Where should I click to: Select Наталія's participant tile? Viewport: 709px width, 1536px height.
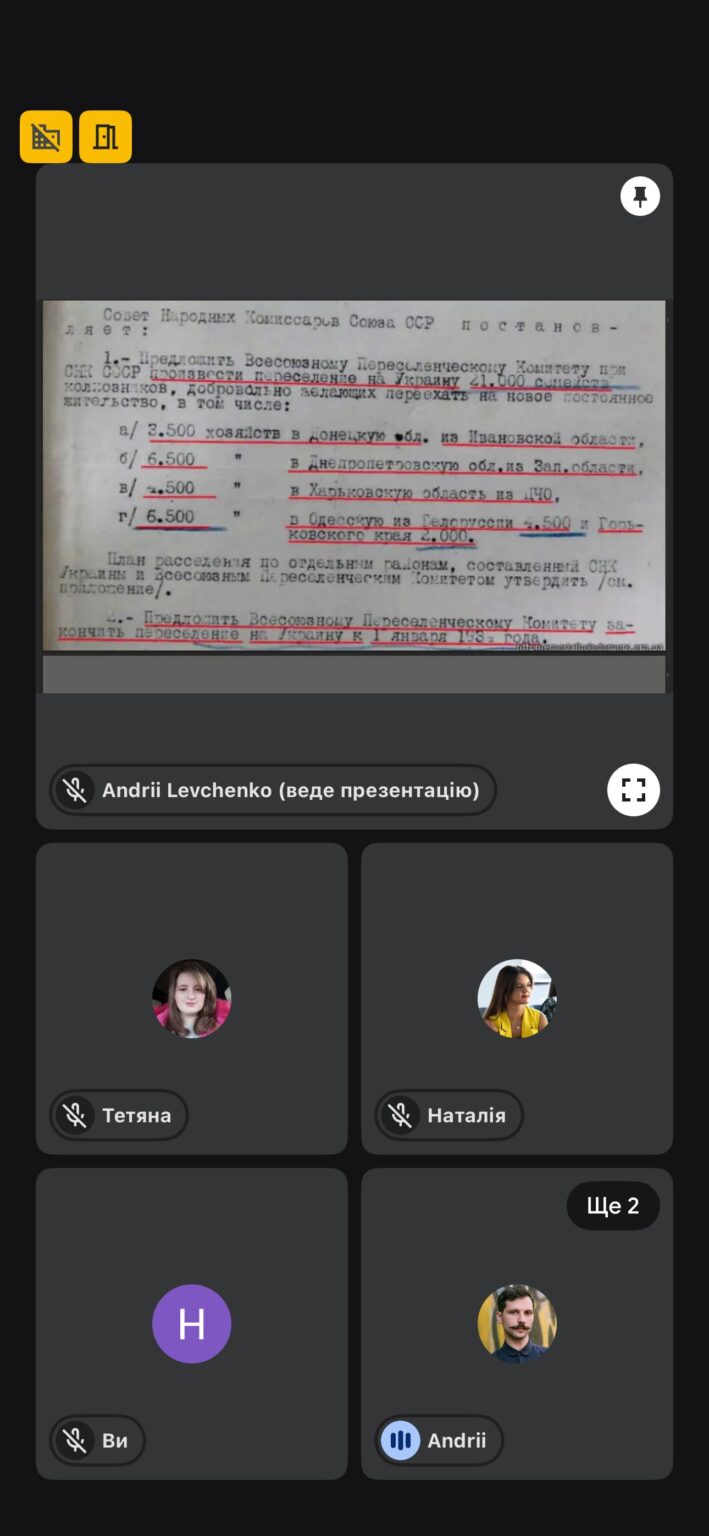pos(517,998)
